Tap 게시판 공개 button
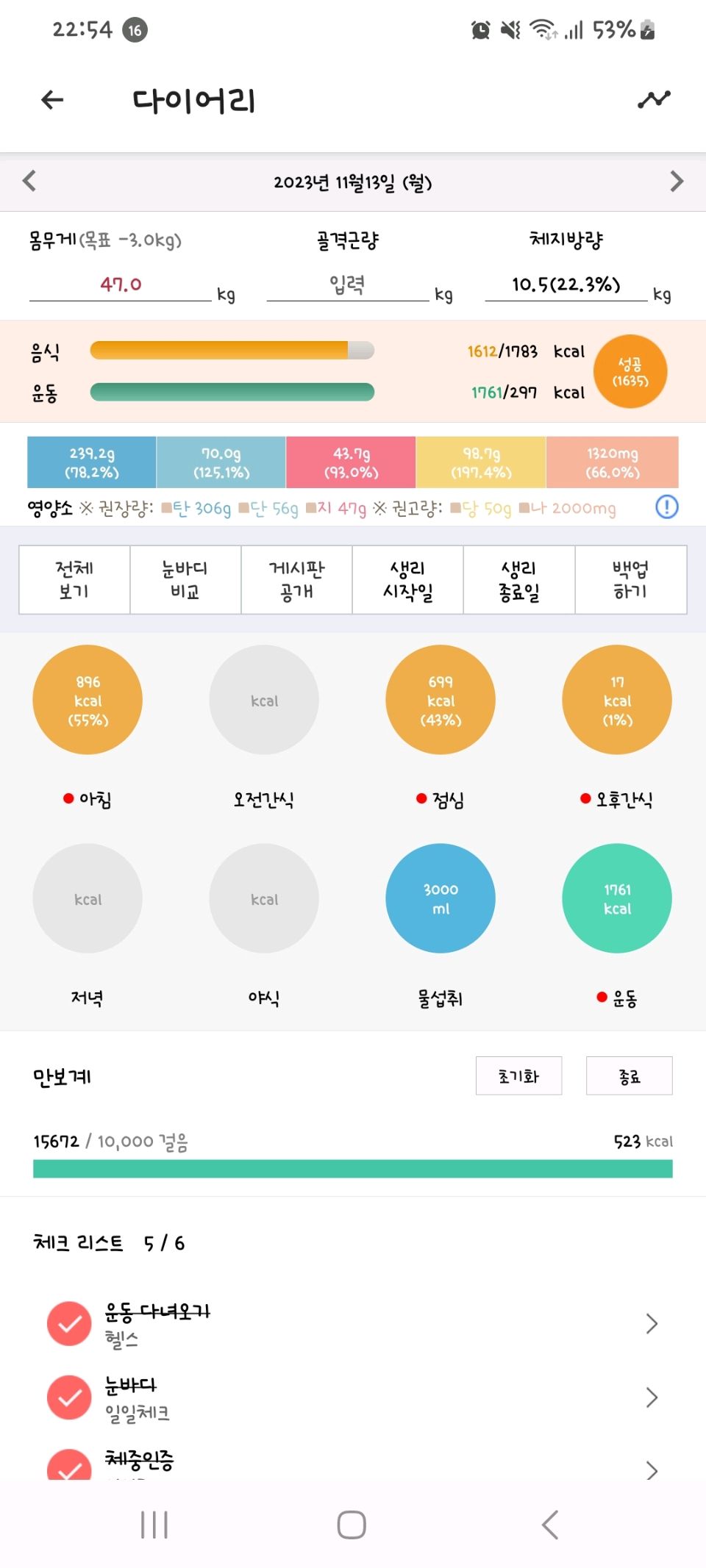 point(296,579)
